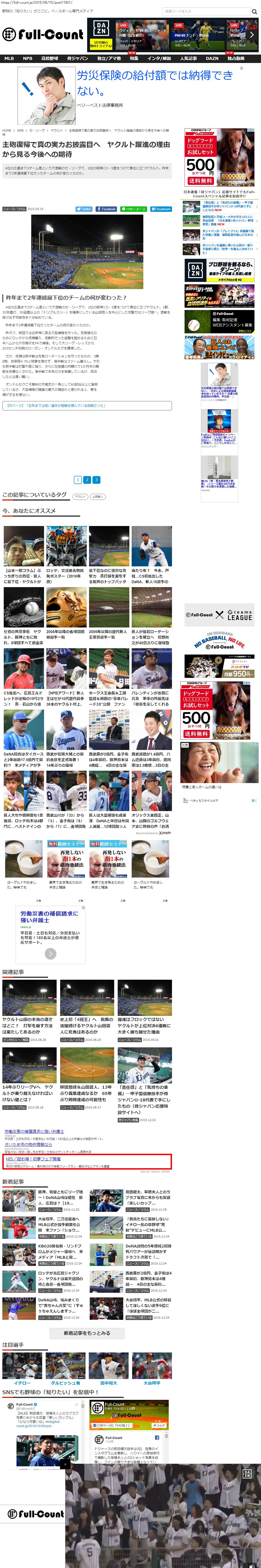Switch to the NPB tab

27,59
